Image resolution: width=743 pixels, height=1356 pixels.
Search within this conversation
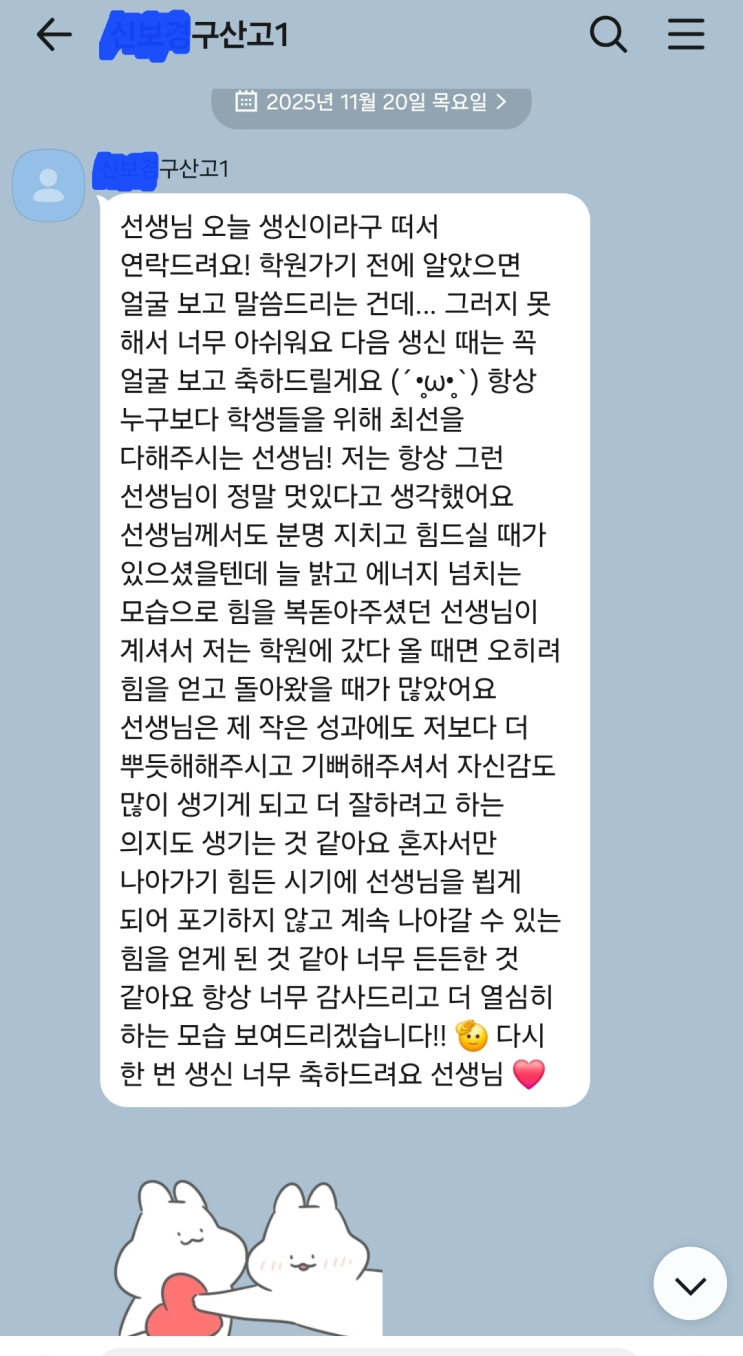coord(608,35)
